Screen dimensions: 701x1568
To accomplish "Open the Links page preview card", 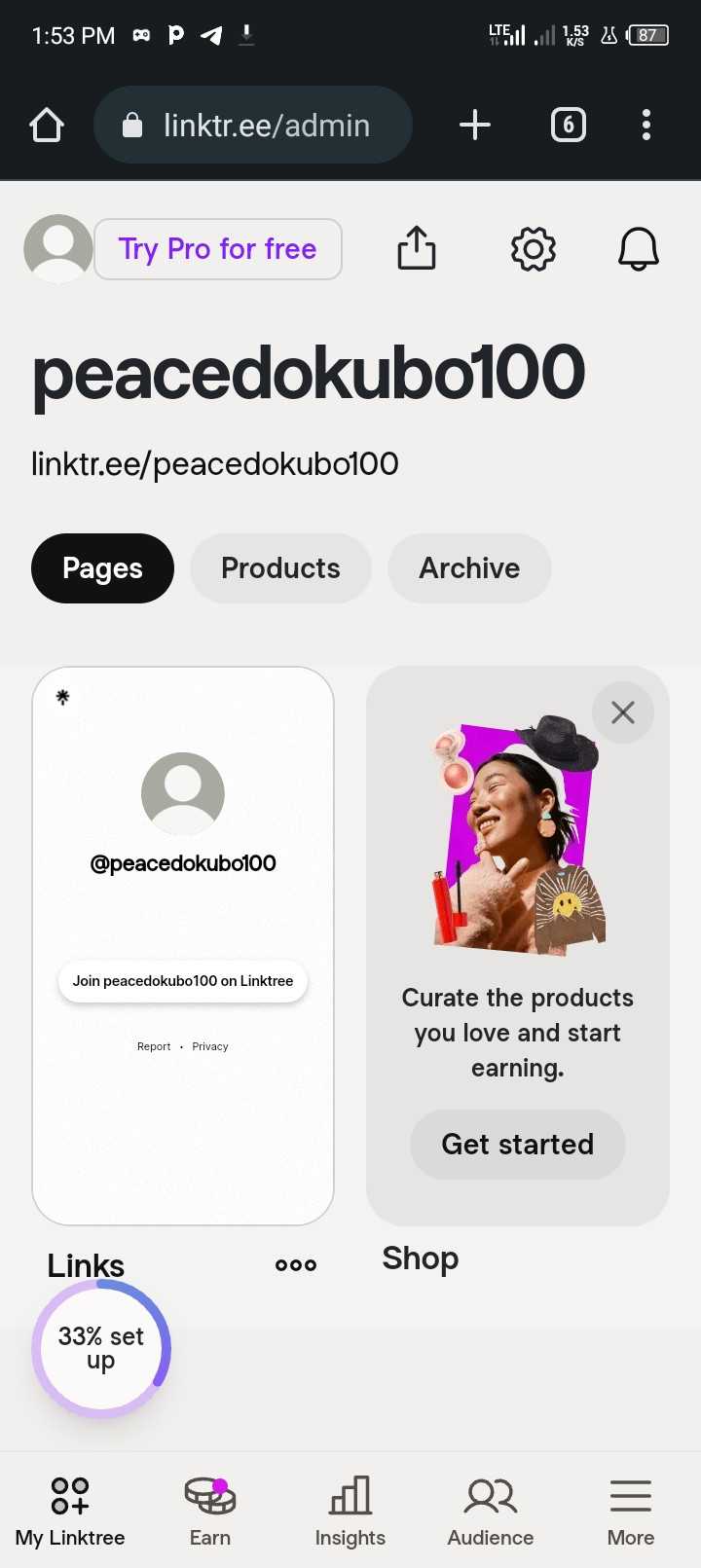I will (x=183, y=944).
